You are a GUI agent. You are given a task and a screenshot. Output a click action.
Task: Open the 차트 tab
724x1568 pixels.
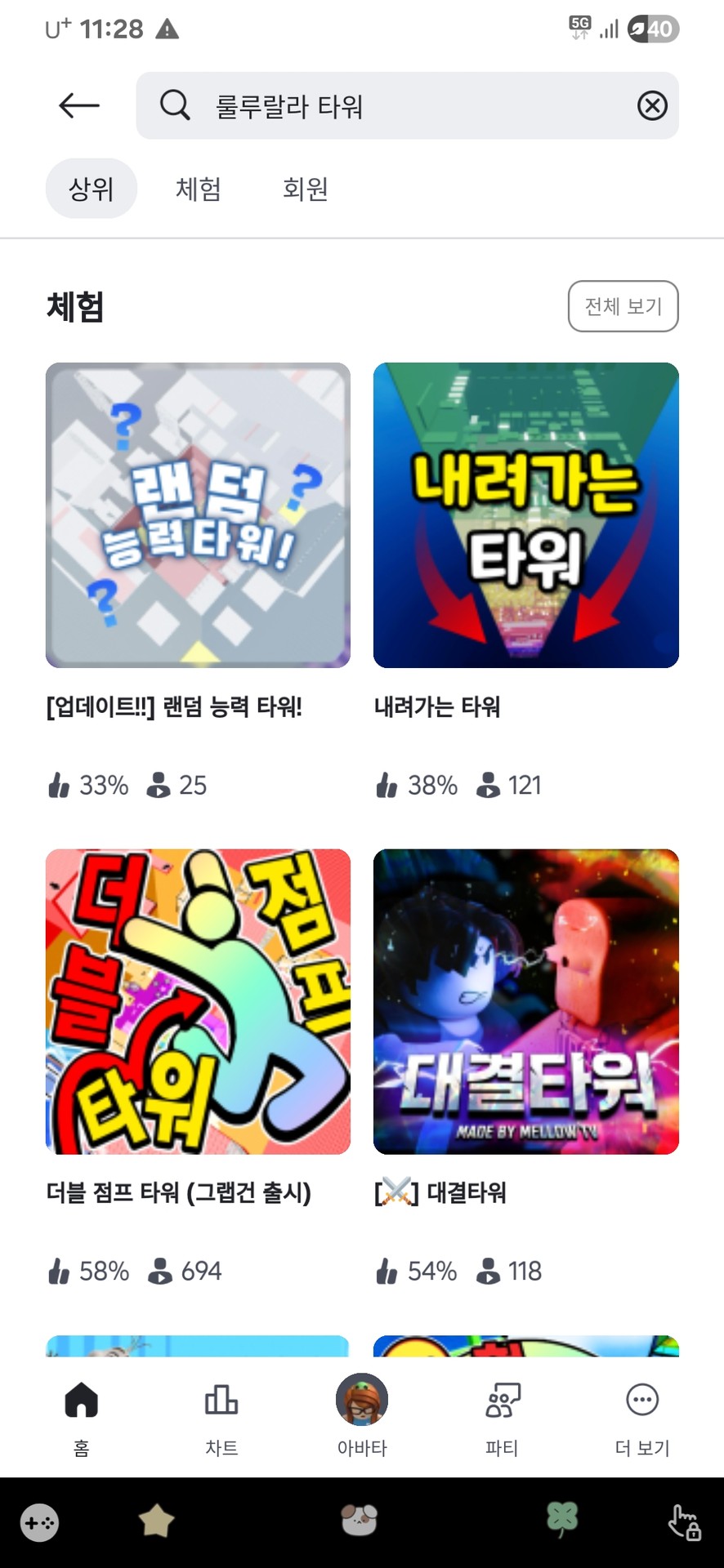(221, 1416)
